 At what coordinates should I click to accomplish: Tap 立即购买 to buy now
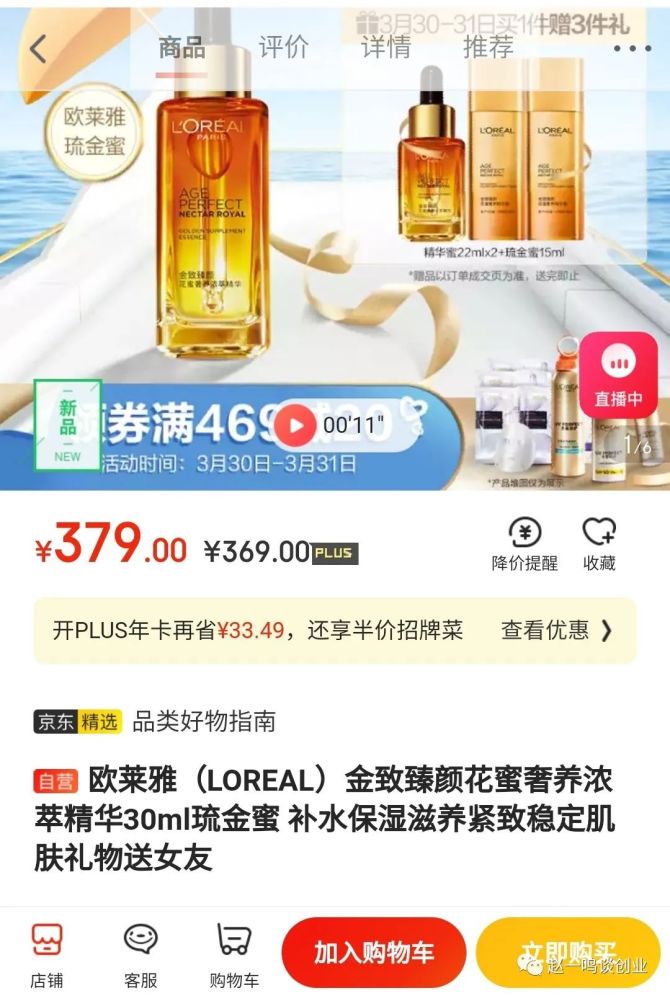coord(567,952)
